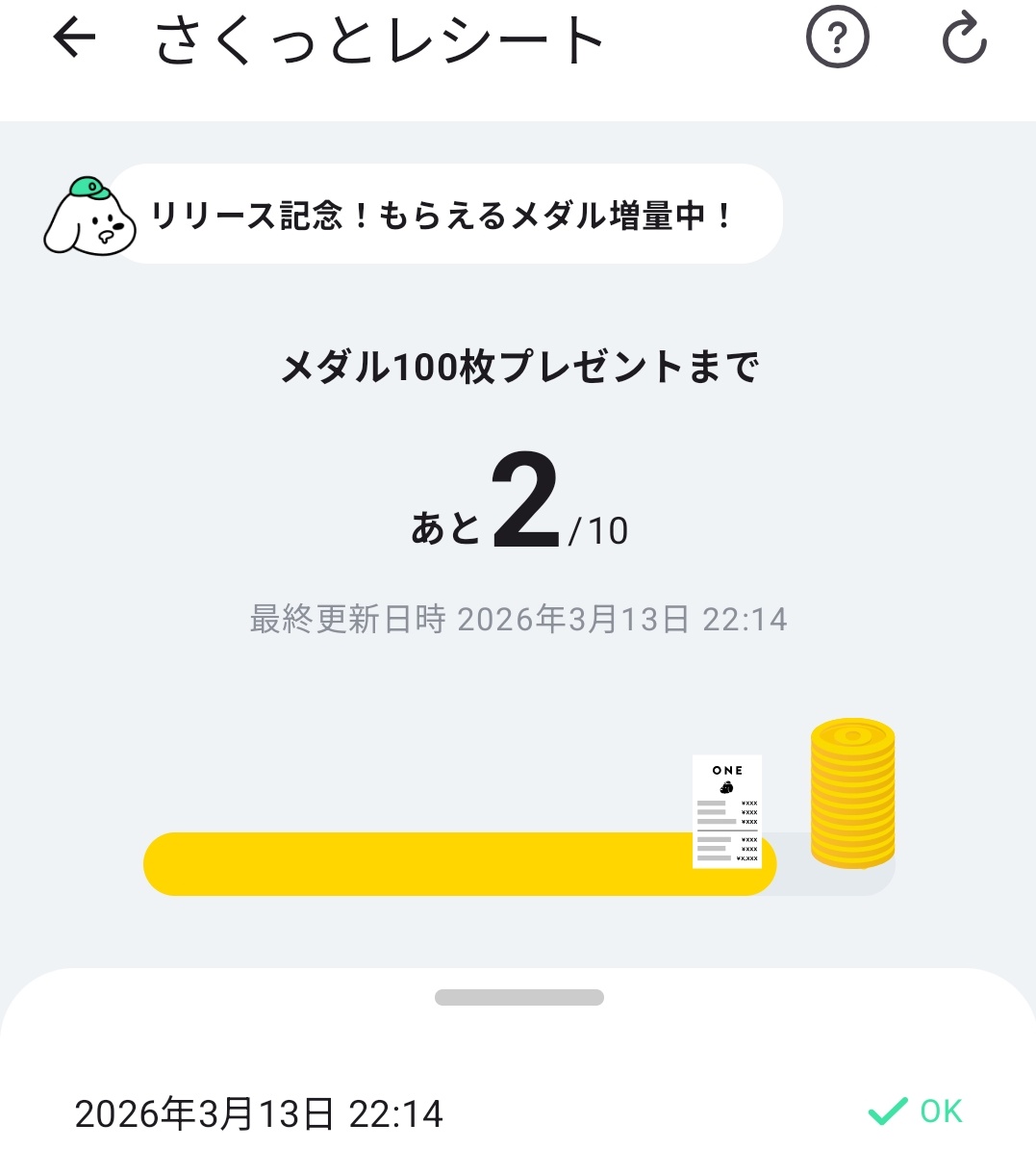Refresh the receipt status
This screenshot has width=1036, height=1175.
(964, 39)
